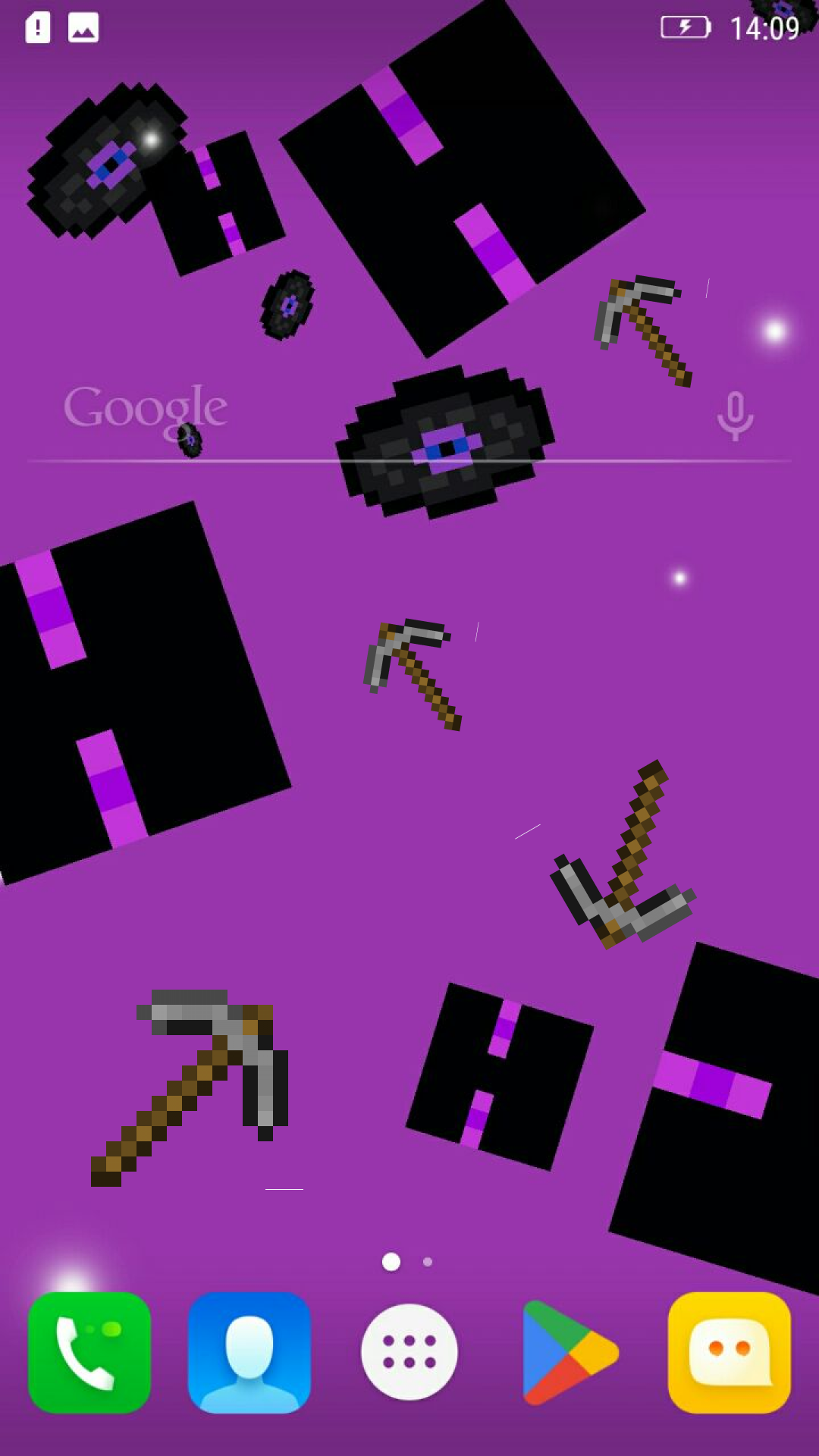Launch the Contacts app
Viewport: 819px width, 1456px height.
249,1353
